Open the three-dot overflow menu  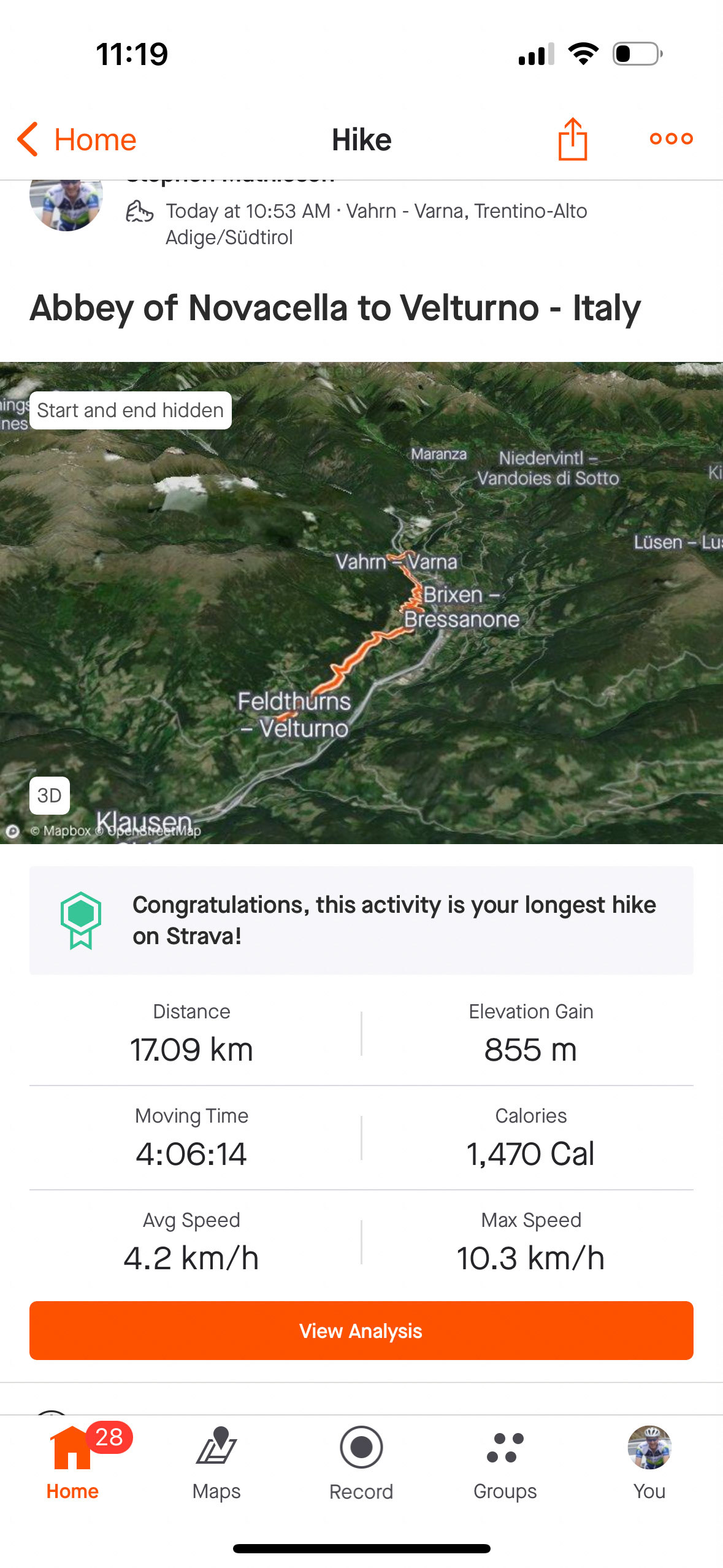(x=671, y=139)
